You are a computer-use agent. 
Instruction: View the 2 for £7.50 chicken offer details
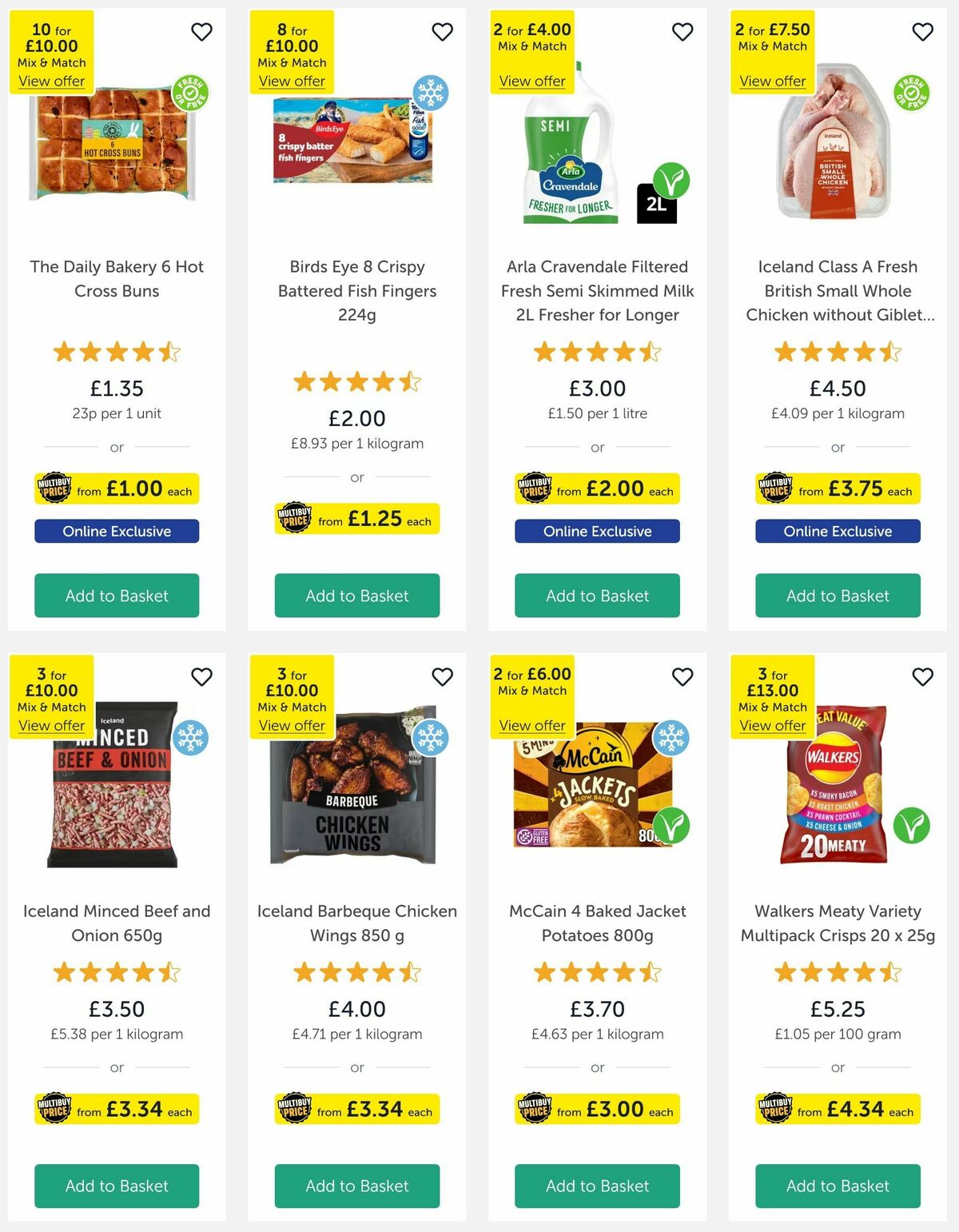(772, 81)
